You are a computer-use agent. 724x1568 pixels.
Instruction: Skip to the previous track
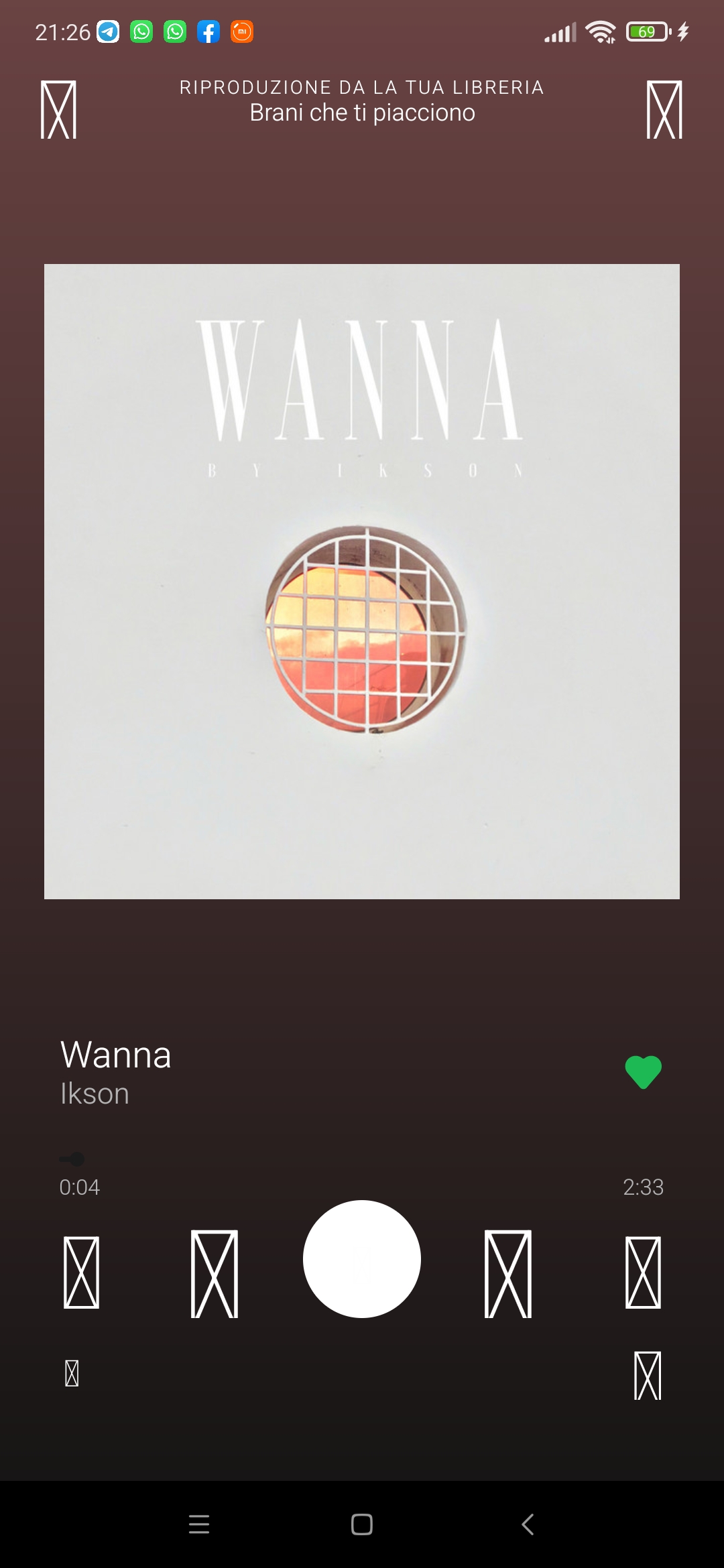point(215,1274)
